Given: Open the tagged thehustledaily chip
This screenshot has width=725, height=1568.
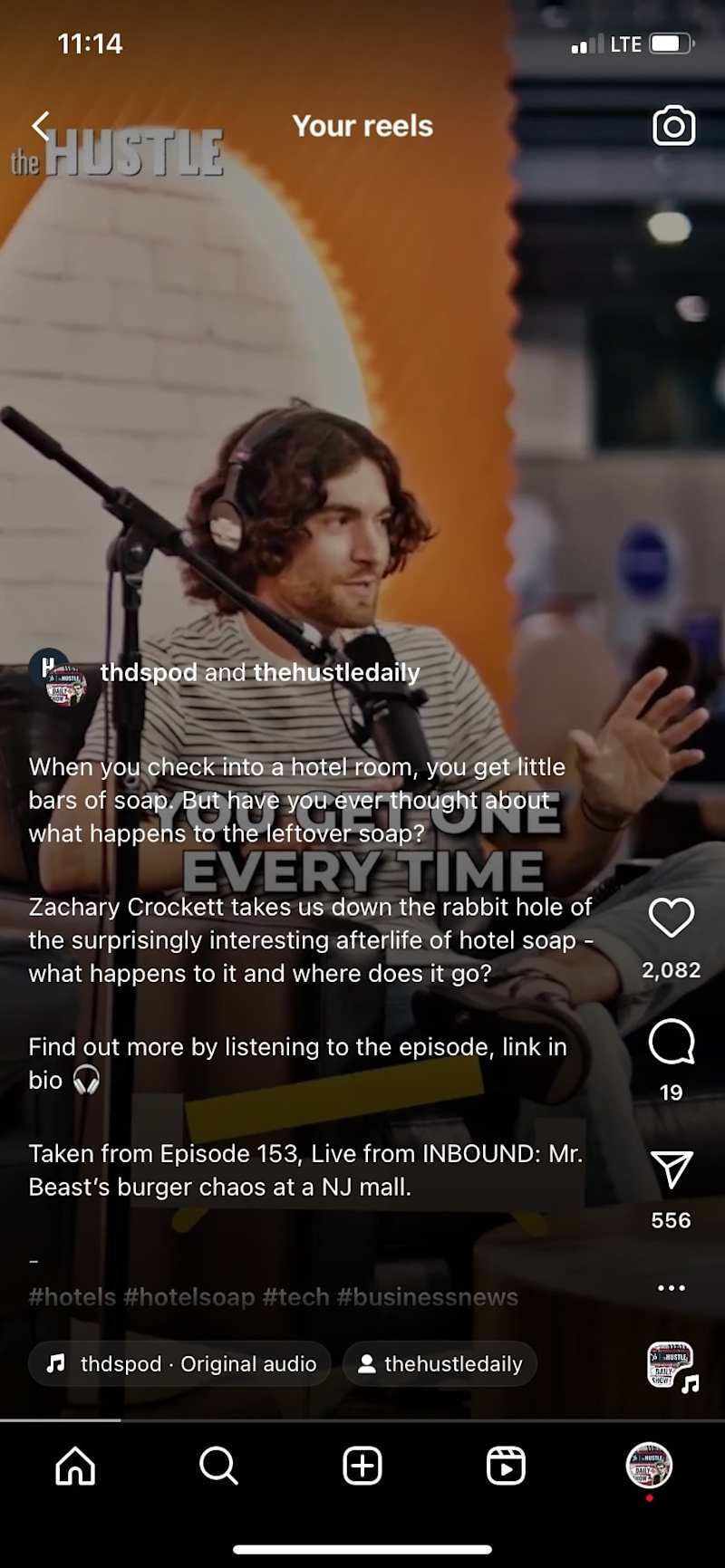Looking at the screenshot, I should (440, 1363).
